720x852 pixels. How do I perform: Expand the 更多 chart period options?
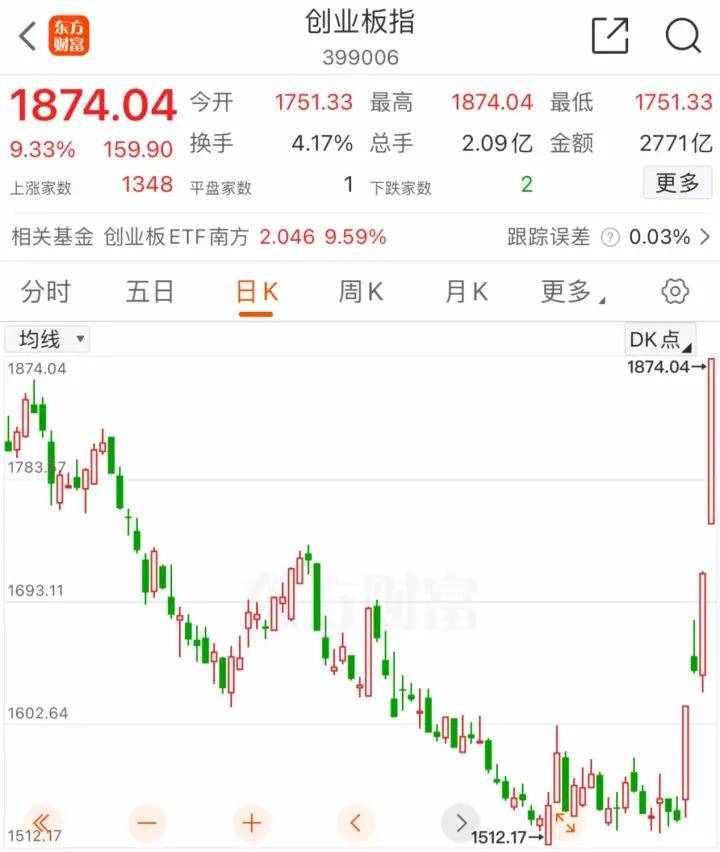point(572,291)
